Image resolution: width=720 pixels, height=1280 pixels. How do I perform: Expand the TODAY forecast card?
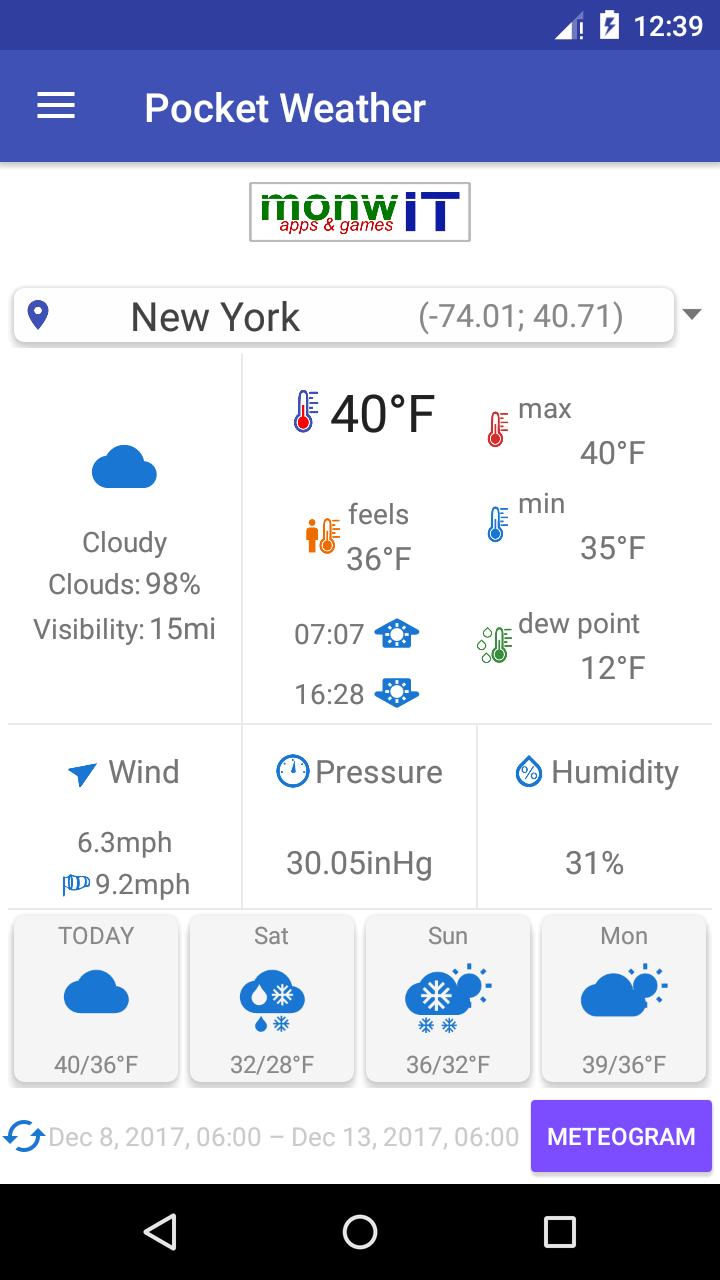tap(95, 997)
